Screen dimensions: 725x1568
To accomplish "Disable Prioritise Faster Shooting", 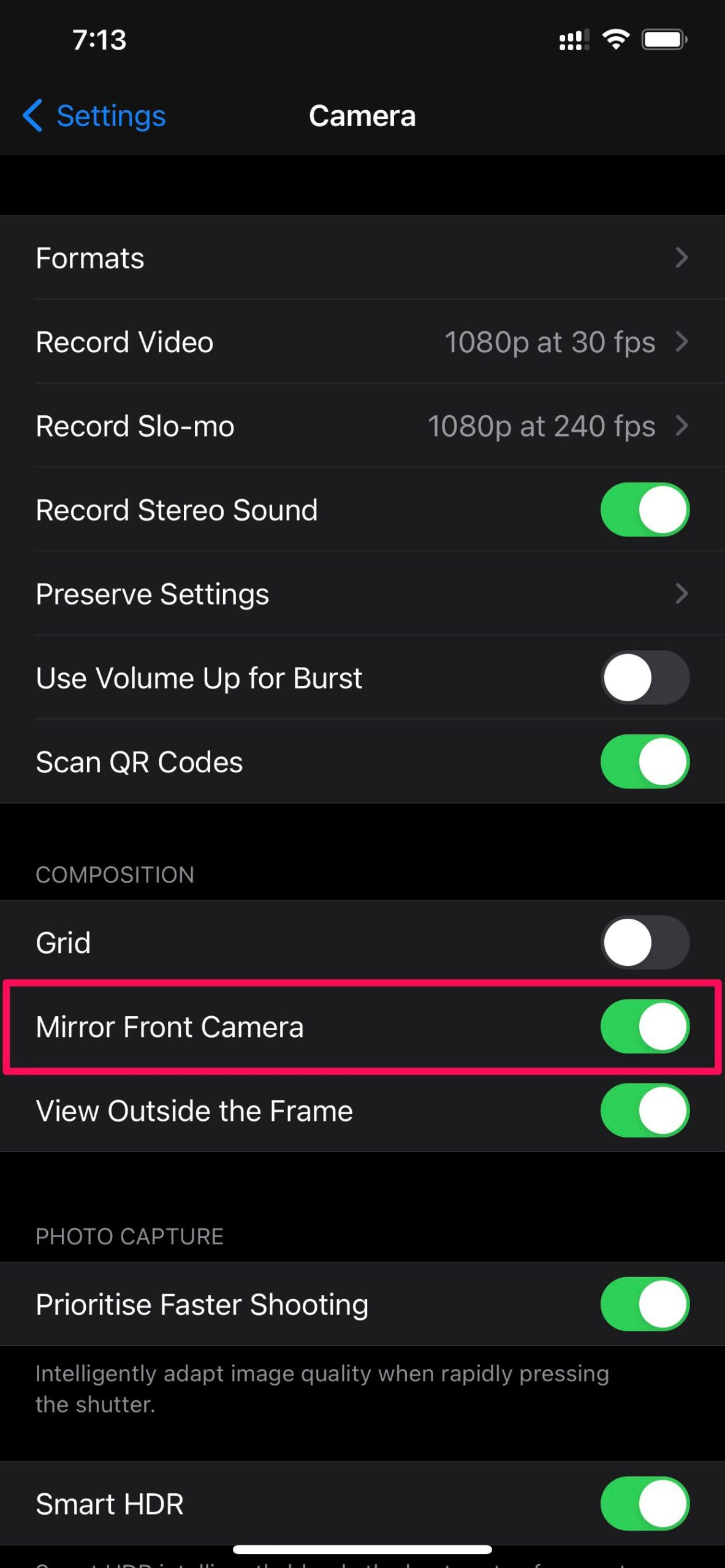I will (644, 1304).
